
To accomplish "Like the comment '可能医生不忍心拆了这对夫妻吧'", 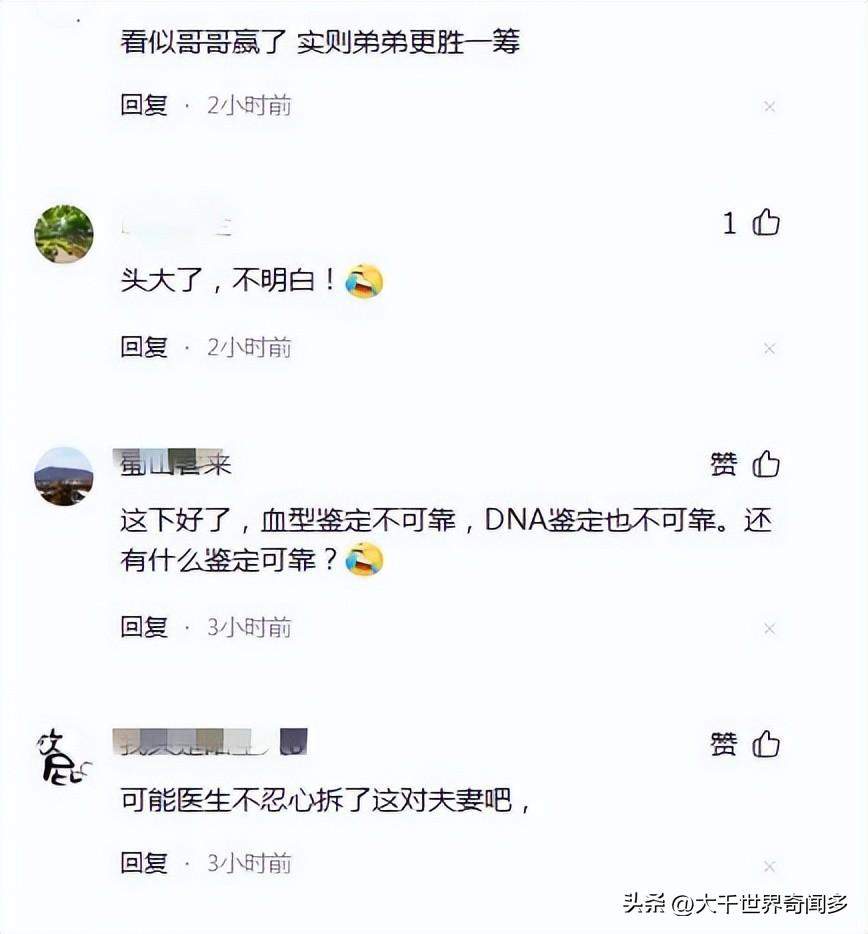I will pyautogui.click(x=766, y=744).
